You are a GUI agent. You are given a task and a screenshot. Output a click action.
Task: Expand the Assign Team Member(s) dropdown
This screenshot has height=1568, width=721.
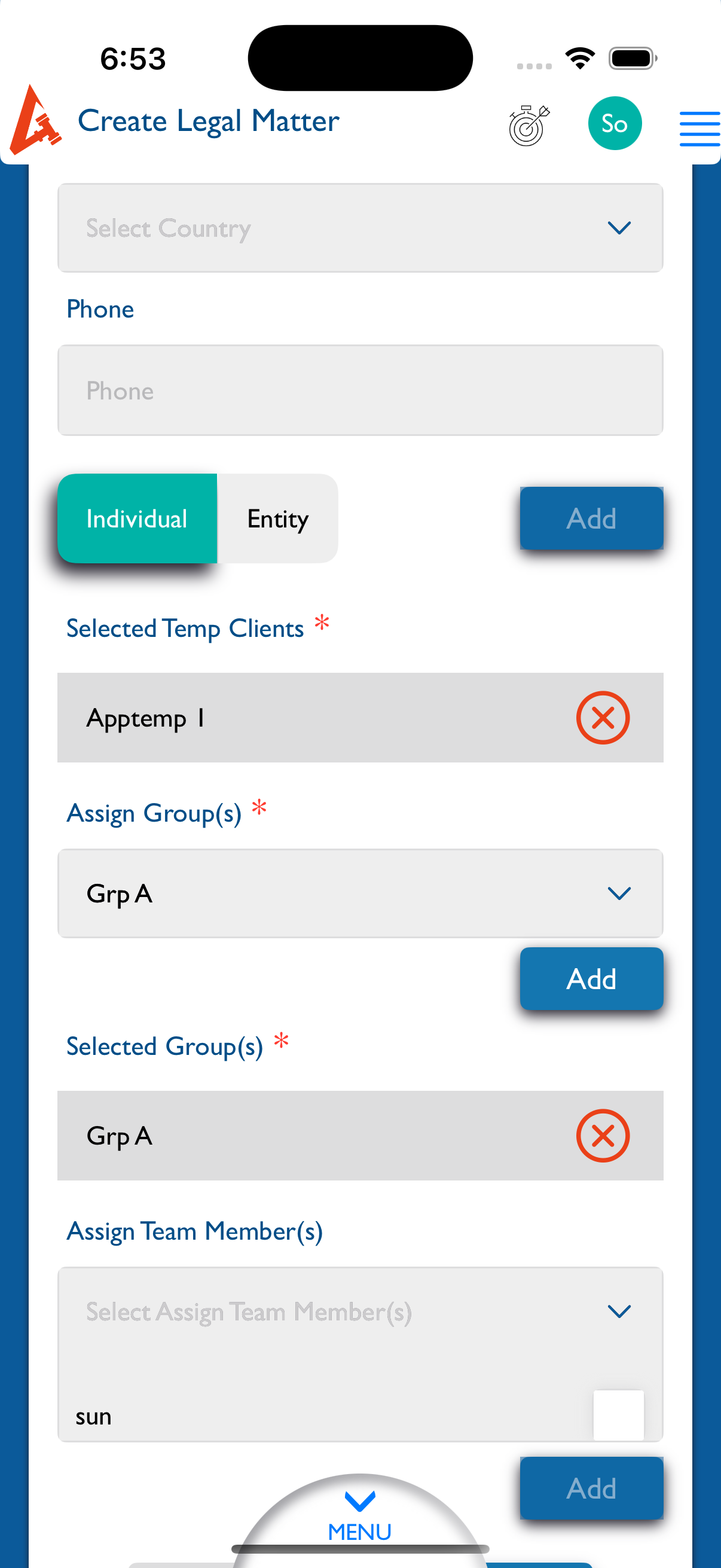[360, 1311]
